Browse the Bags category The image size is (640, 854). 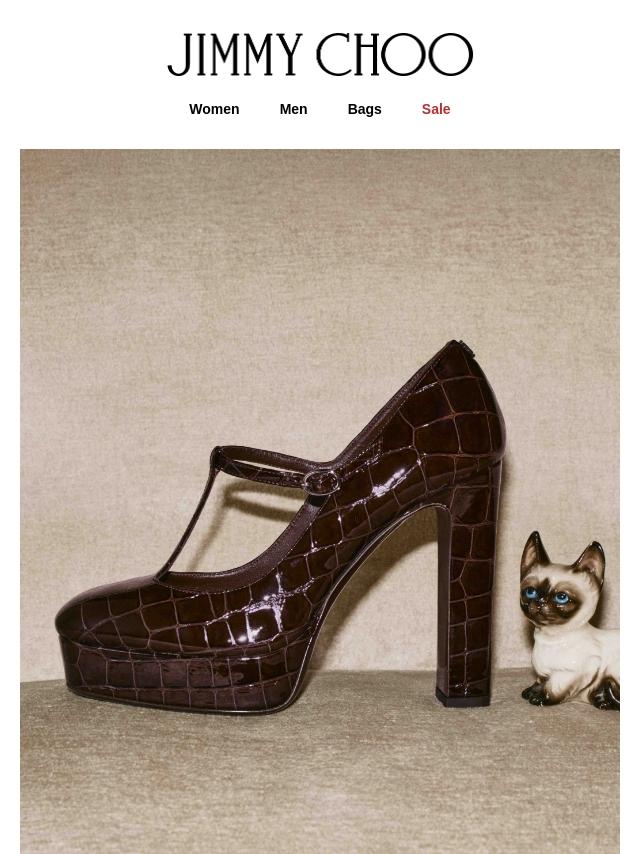364,109
